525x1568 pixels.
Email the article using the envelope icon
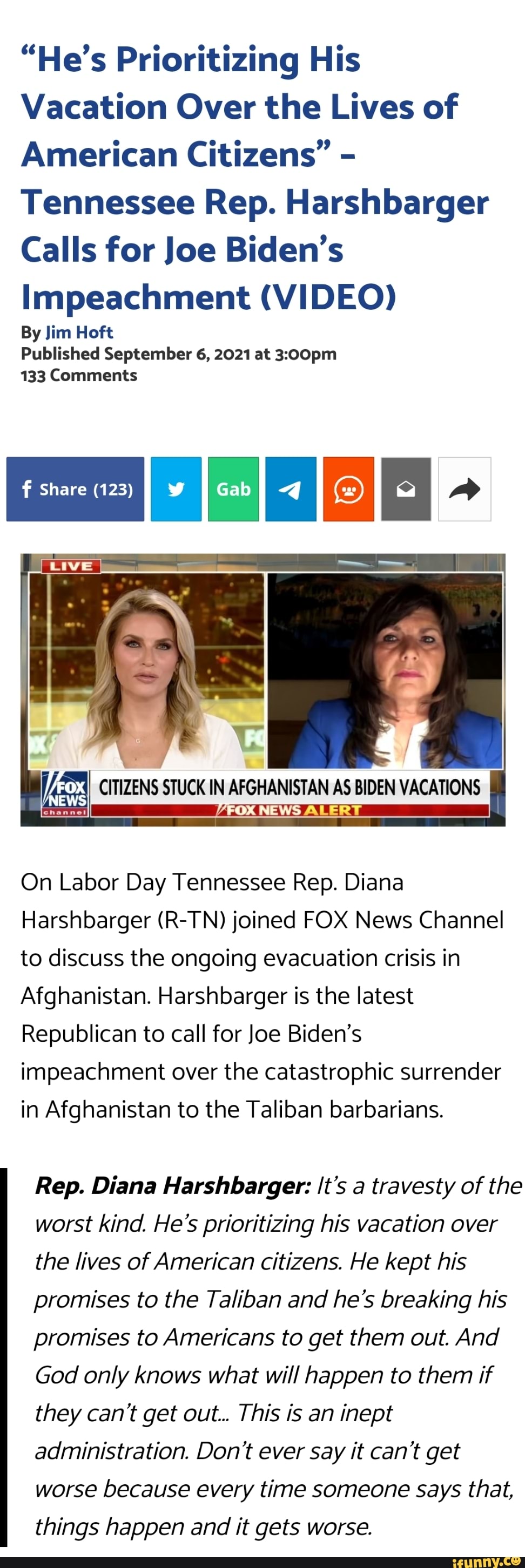pyautogui.click(x=406, y=489)
